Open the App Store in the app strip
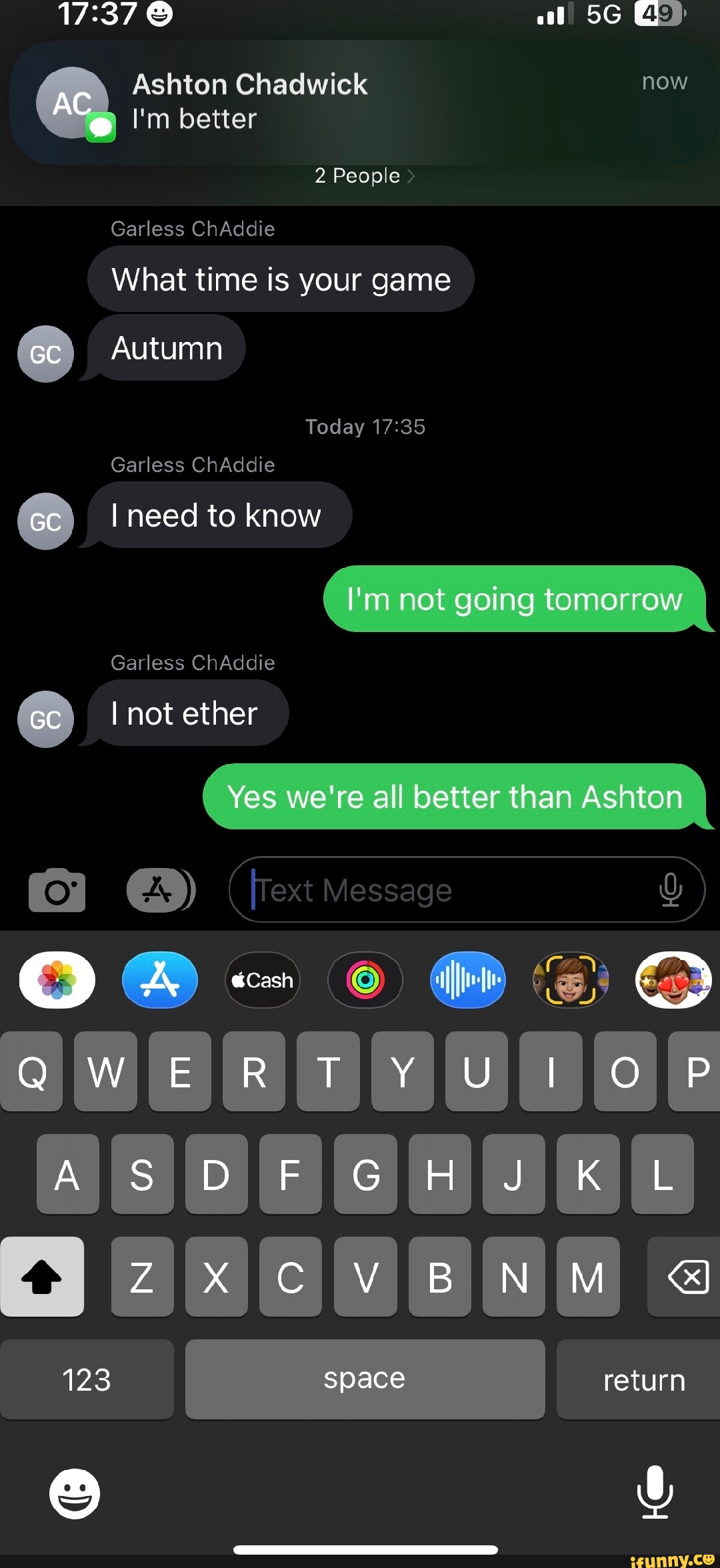Viewport: 720px width, 1568px height. click(x=160, y=980)
